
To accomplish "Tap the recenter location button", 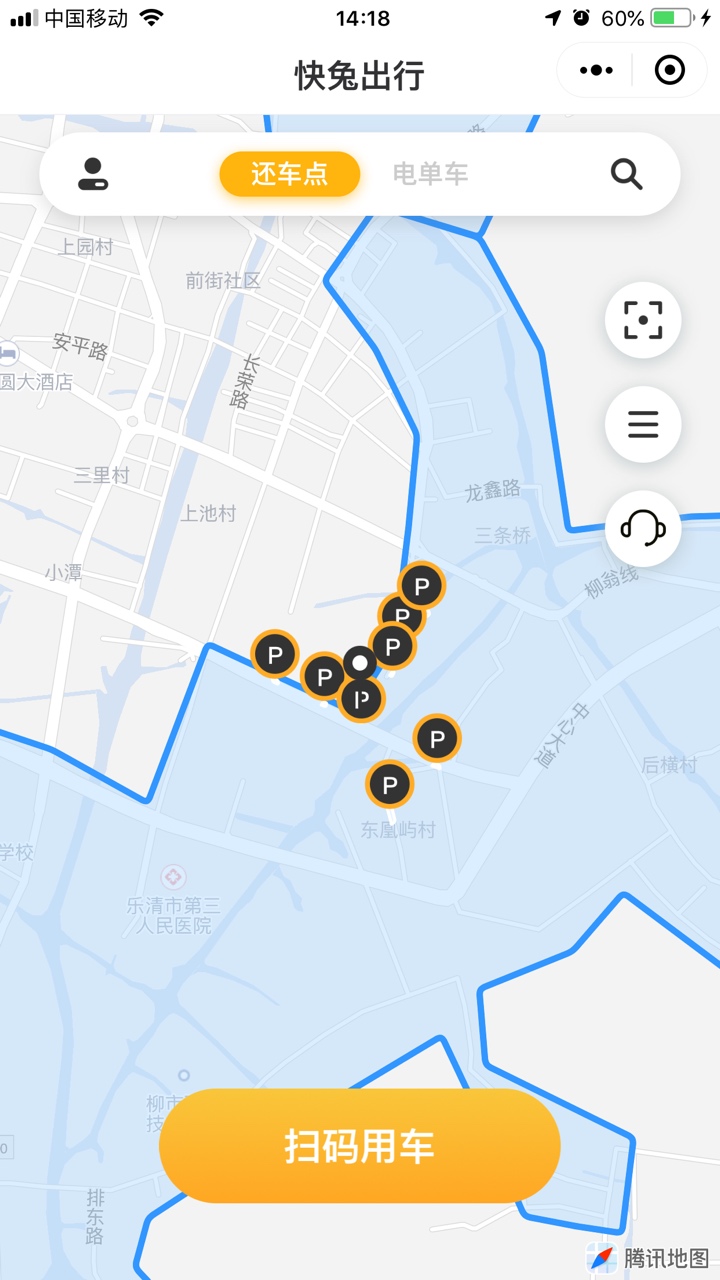I will pyautogui.click(x=643, y=320).
